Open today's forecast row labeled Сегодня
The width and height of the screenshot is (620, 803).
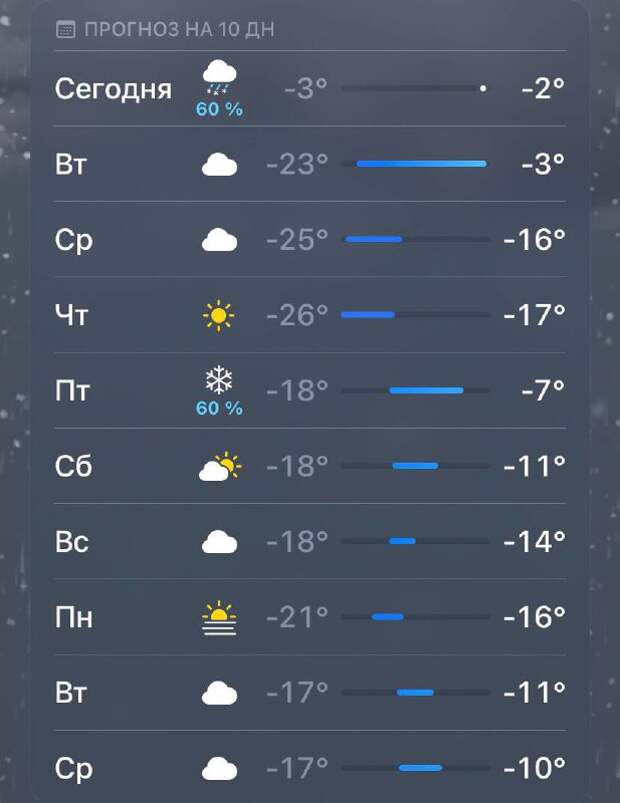coord(310,88)
